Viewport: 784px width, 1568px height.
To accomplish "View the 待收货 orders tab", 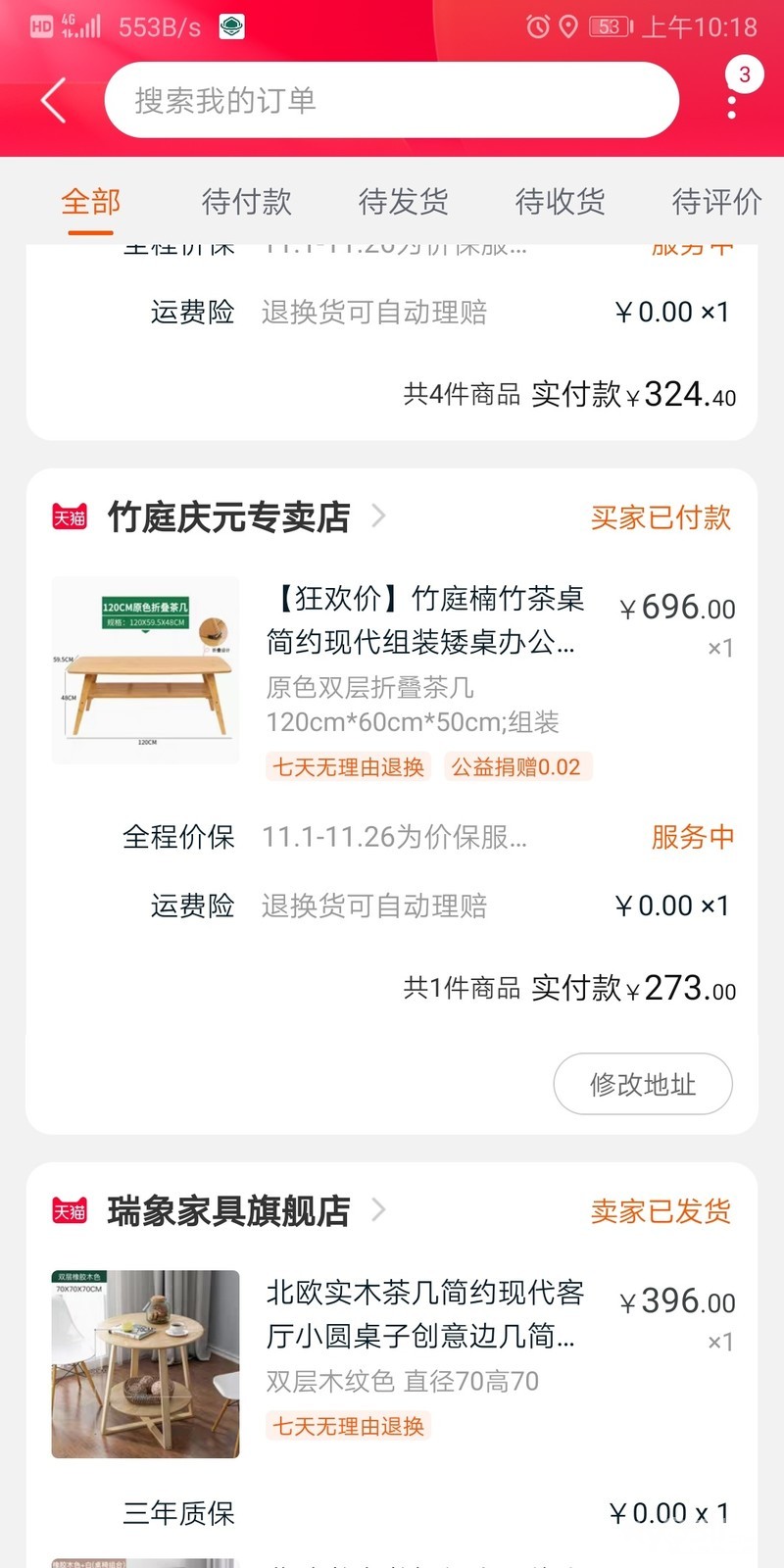I will coord(560,202).
